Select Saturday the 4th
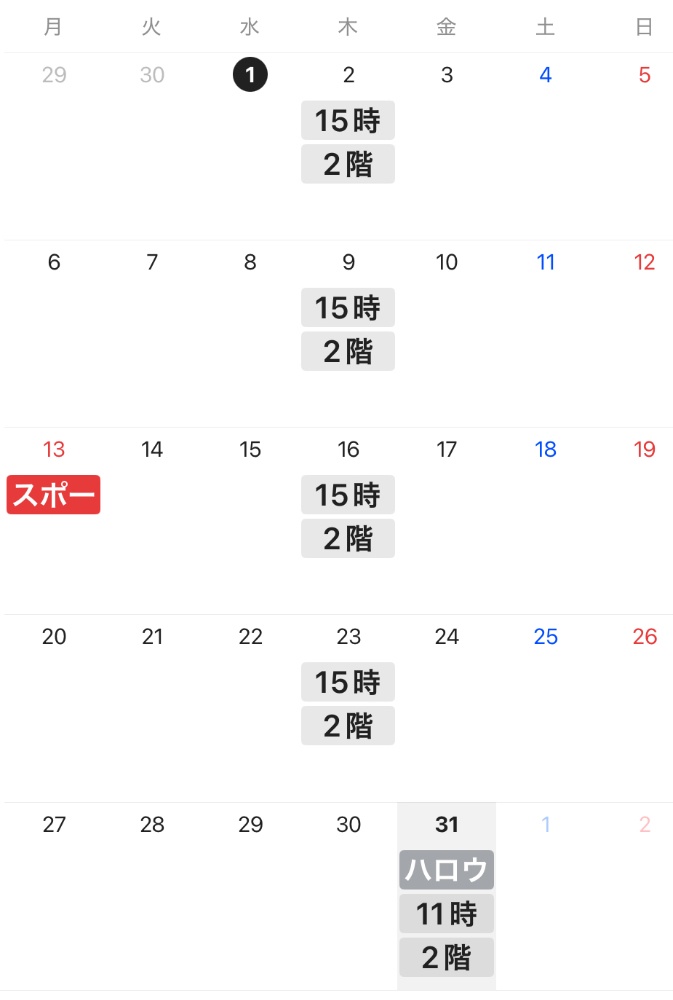This screenshot has width=673, height=1000. (545, 75)
